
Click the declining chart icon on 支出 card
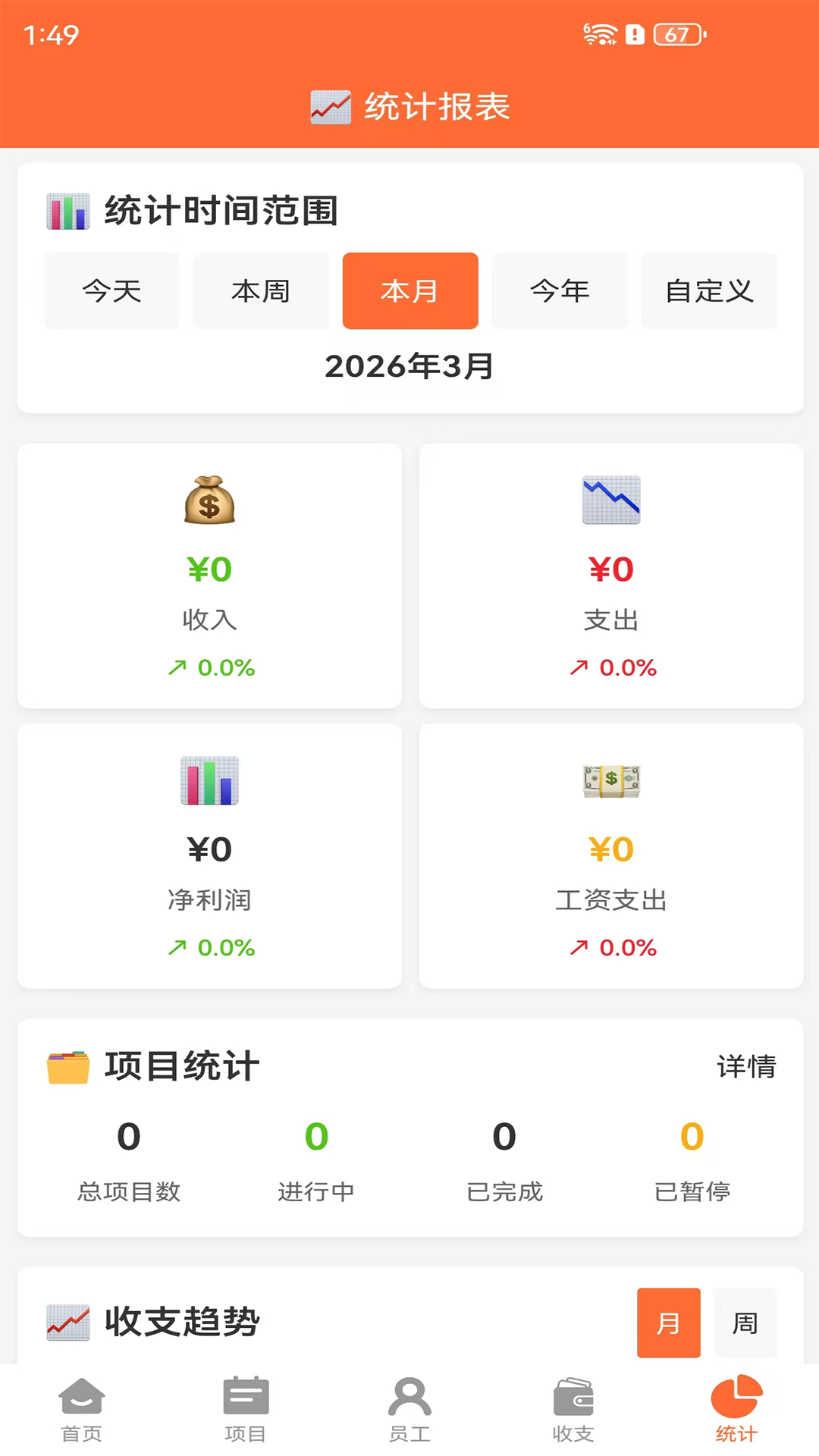pyautogui.click(x=611, y=499)
